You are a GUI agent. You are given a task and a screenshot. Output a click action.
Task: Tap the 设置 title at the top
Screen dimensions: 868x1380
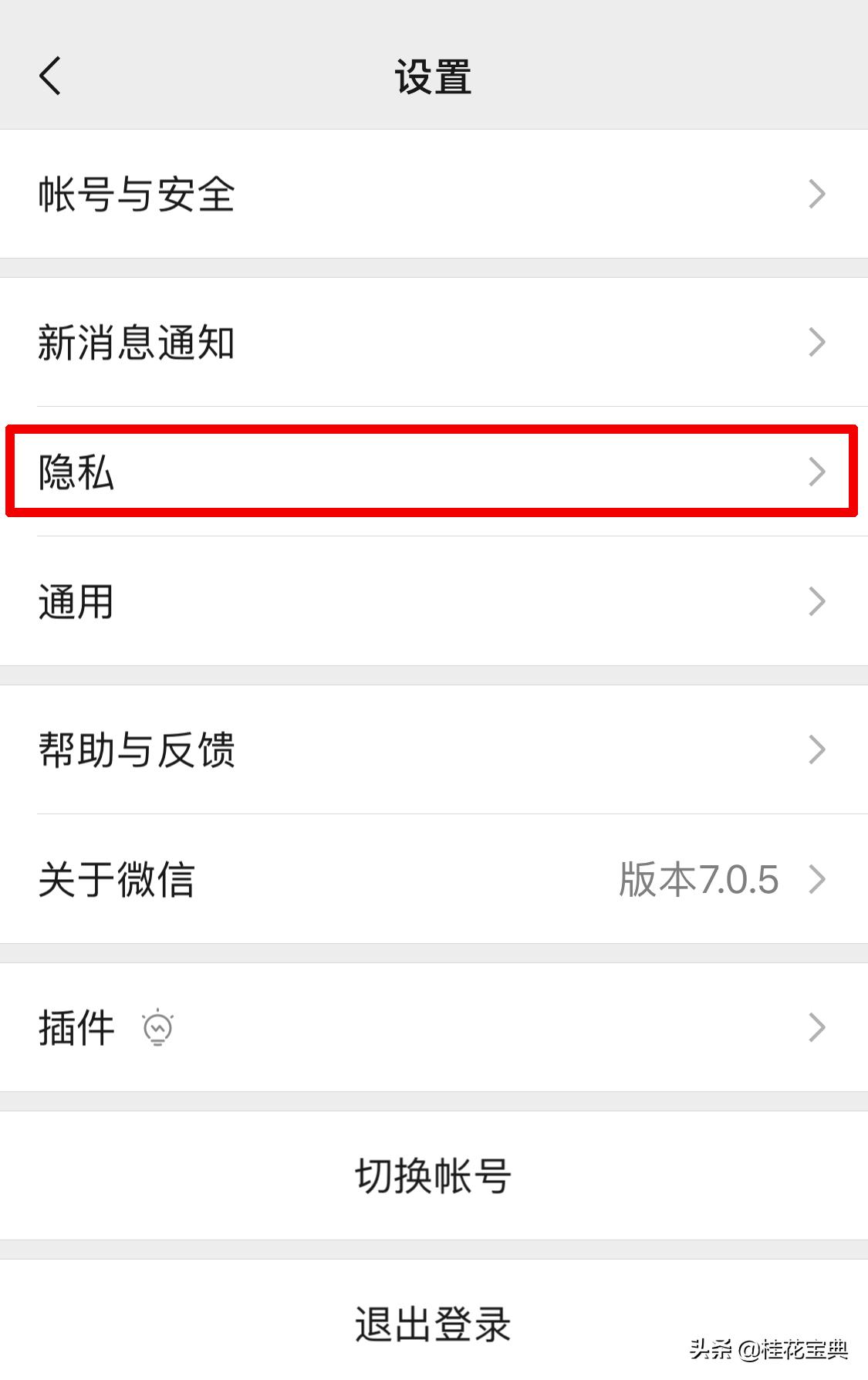click(x=434, y=76)
